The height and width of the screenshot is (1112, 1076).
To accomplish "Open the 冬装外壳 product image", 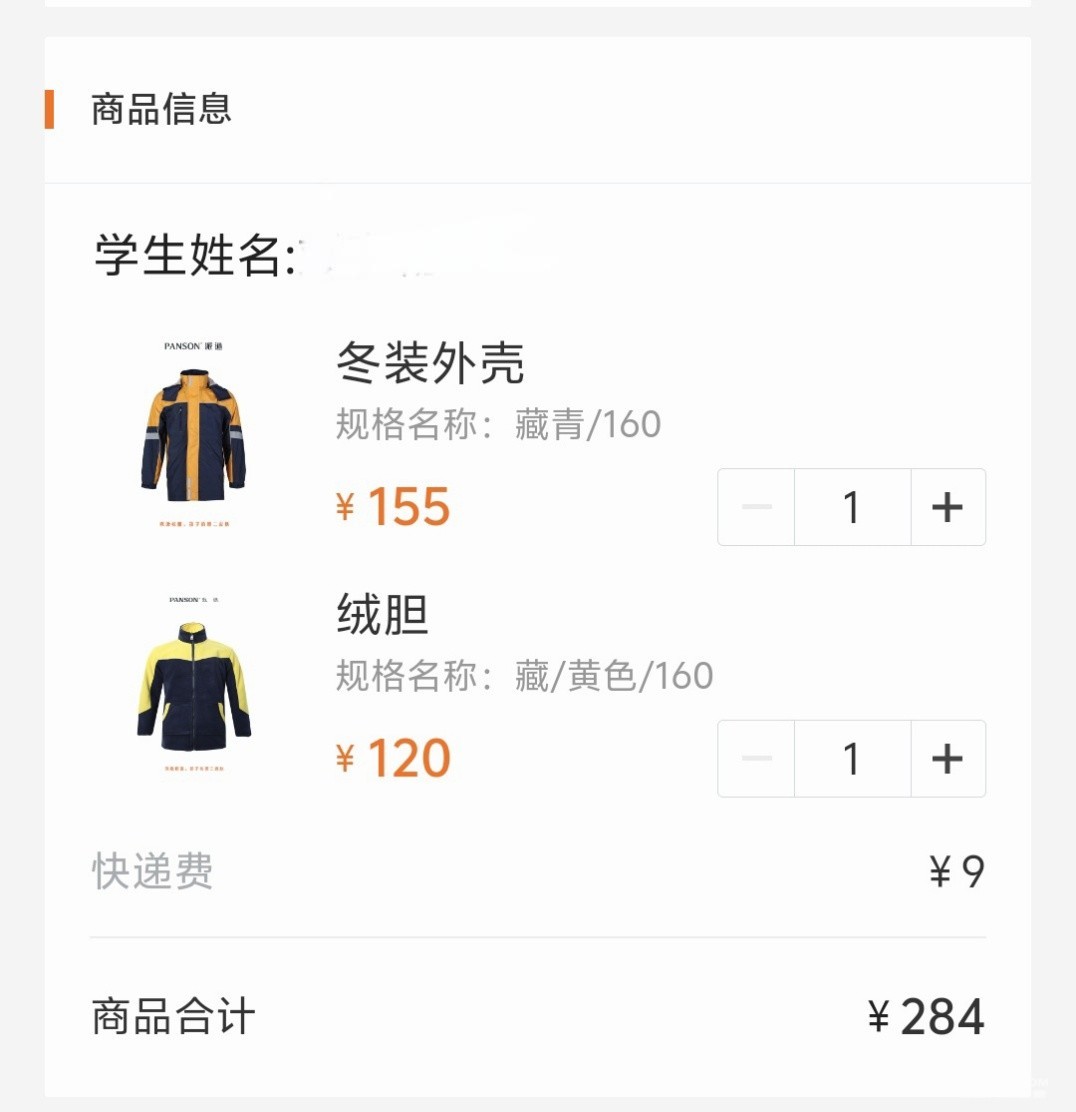I will [x=194, y=434].
